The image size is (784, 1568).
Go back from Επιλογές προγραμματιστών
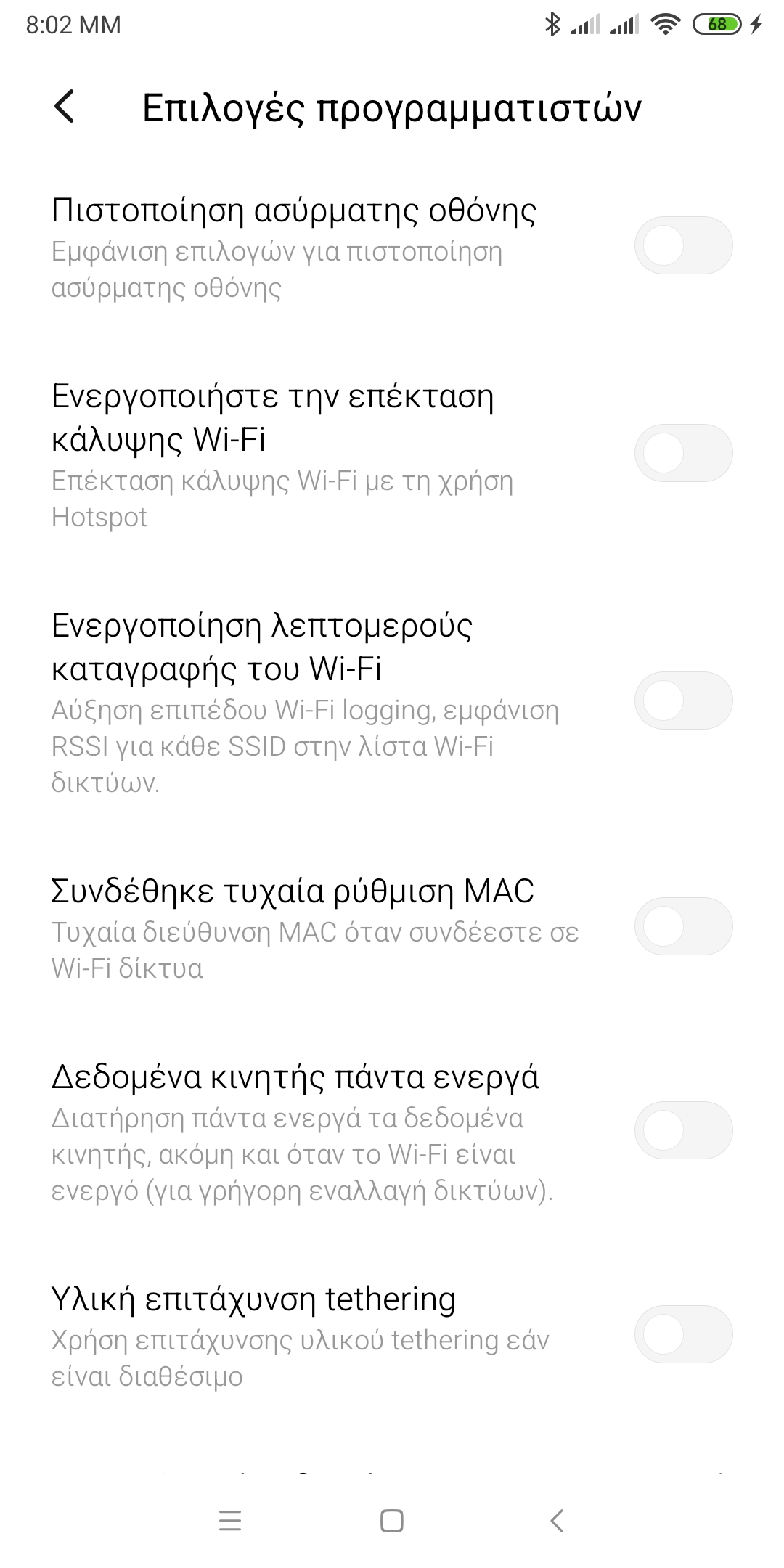coord(65,107)
